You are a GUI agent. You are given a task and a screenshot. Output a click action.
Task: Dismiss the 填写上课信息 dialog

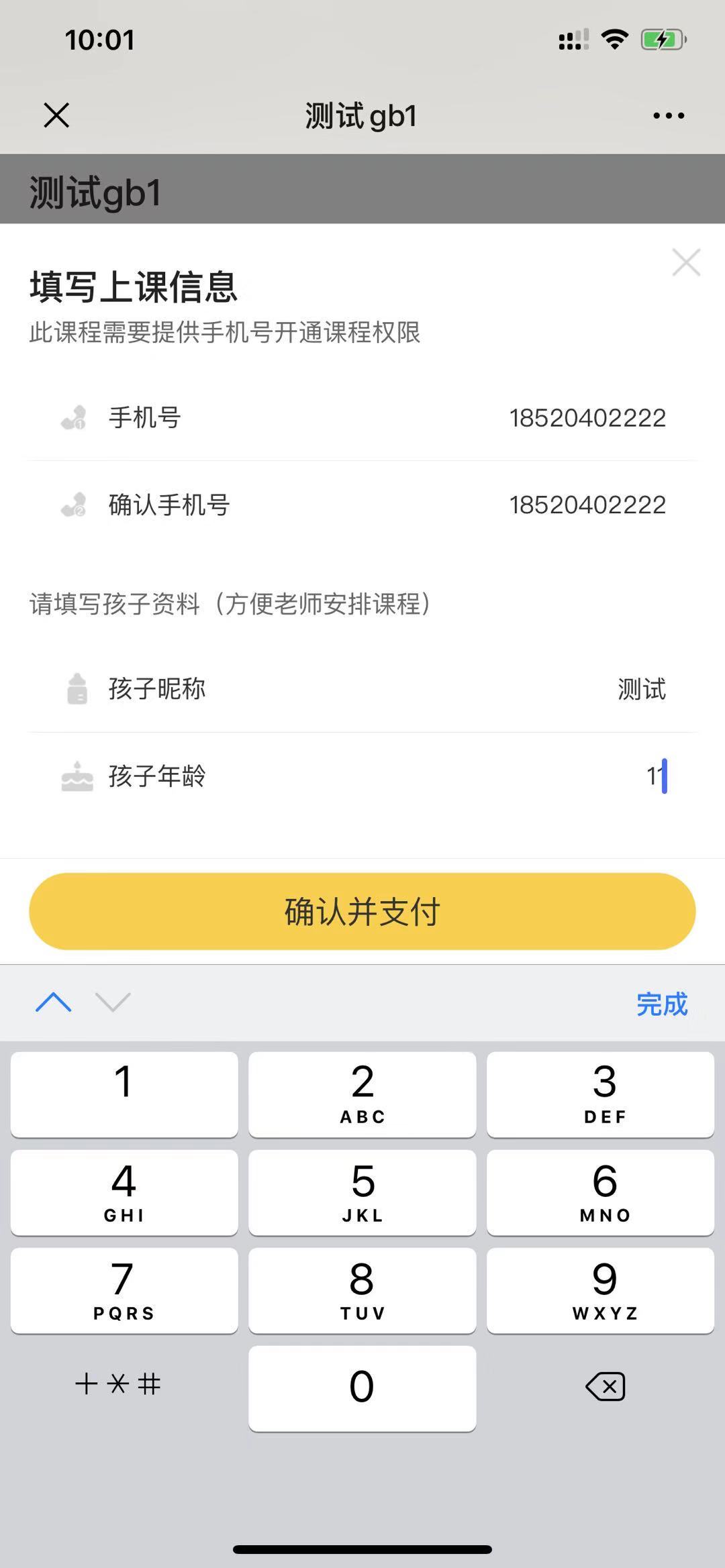(686, 262)
